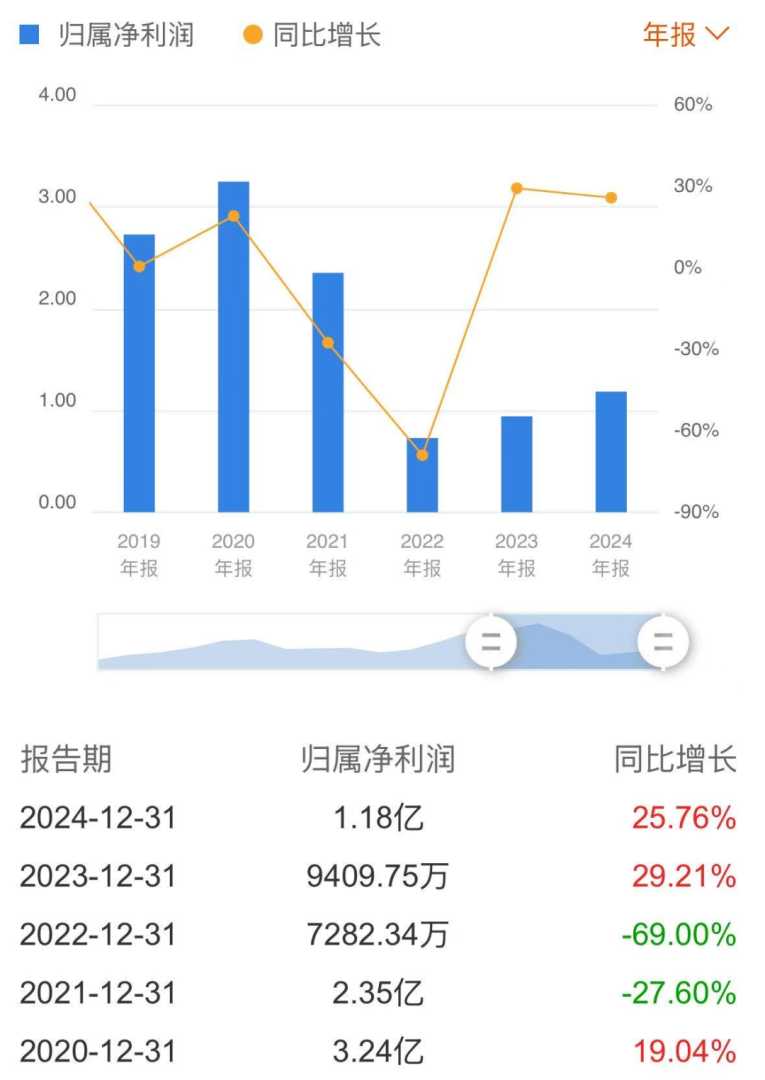This screenshot has width=765, height=1080.
Task: Toggle the 同比增长 legend series
Action: [x=312, y=35]
